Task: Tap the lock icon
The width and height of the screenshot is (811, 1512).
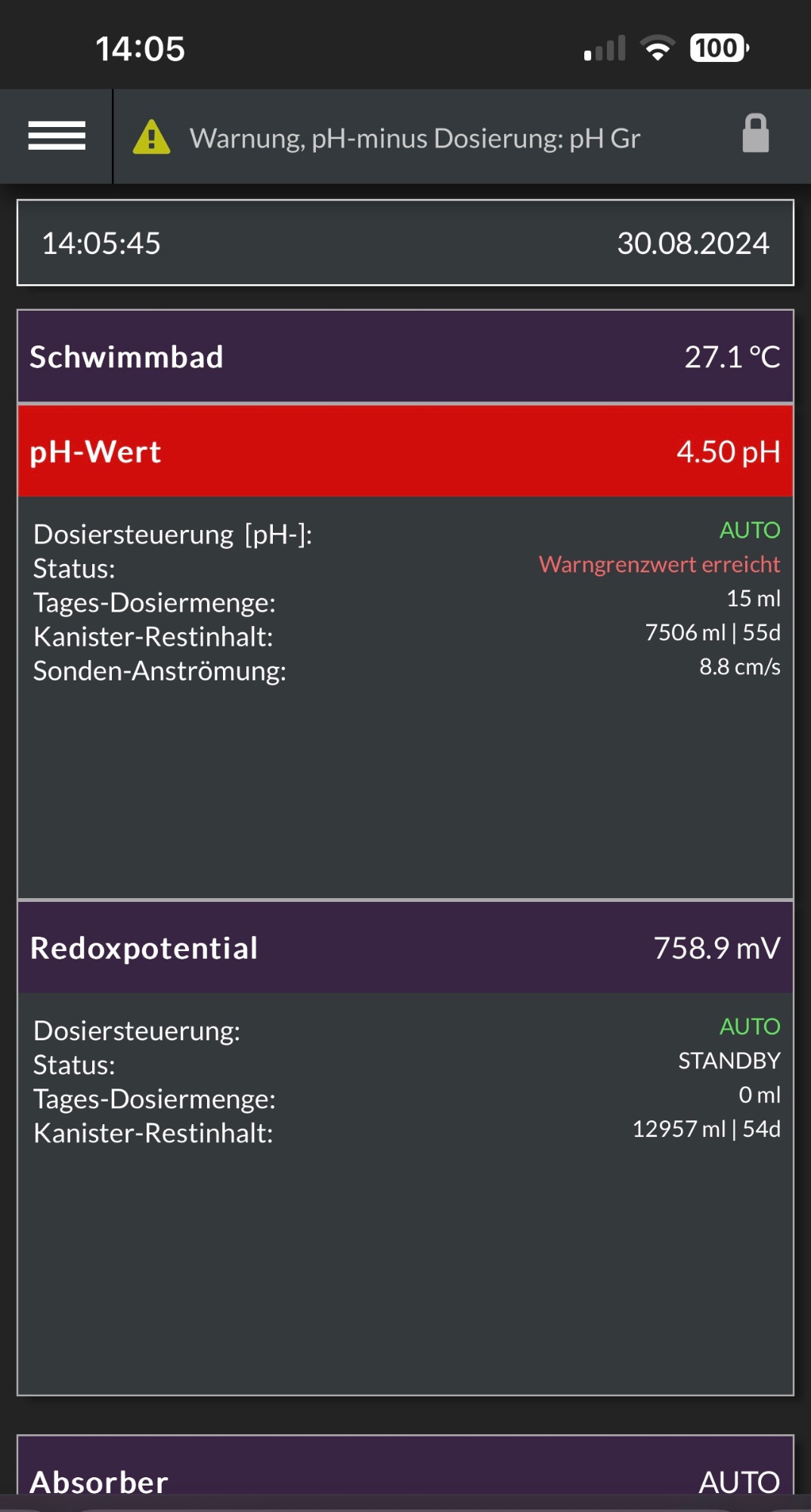Action: 755,134
